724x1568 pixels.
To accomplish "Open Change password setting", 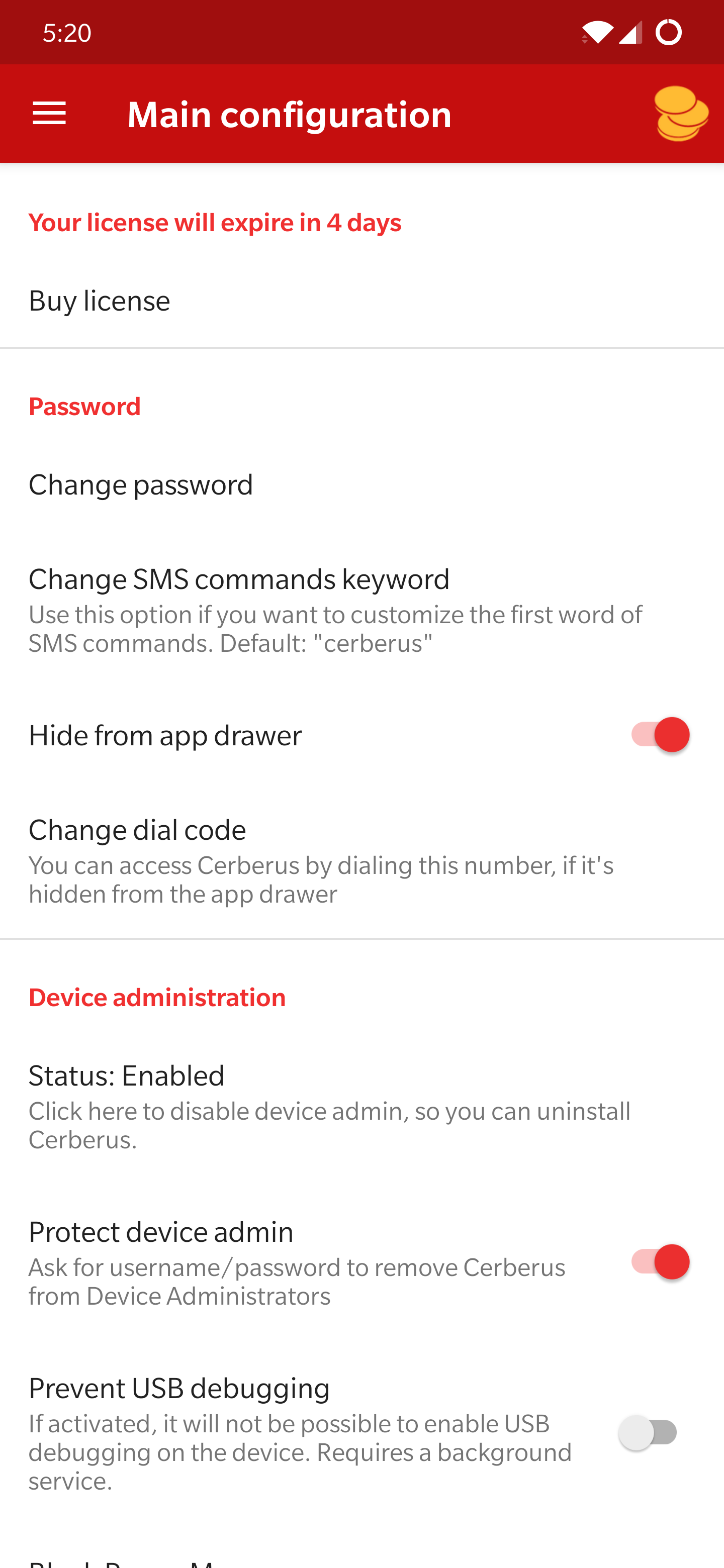I will 361,484.
